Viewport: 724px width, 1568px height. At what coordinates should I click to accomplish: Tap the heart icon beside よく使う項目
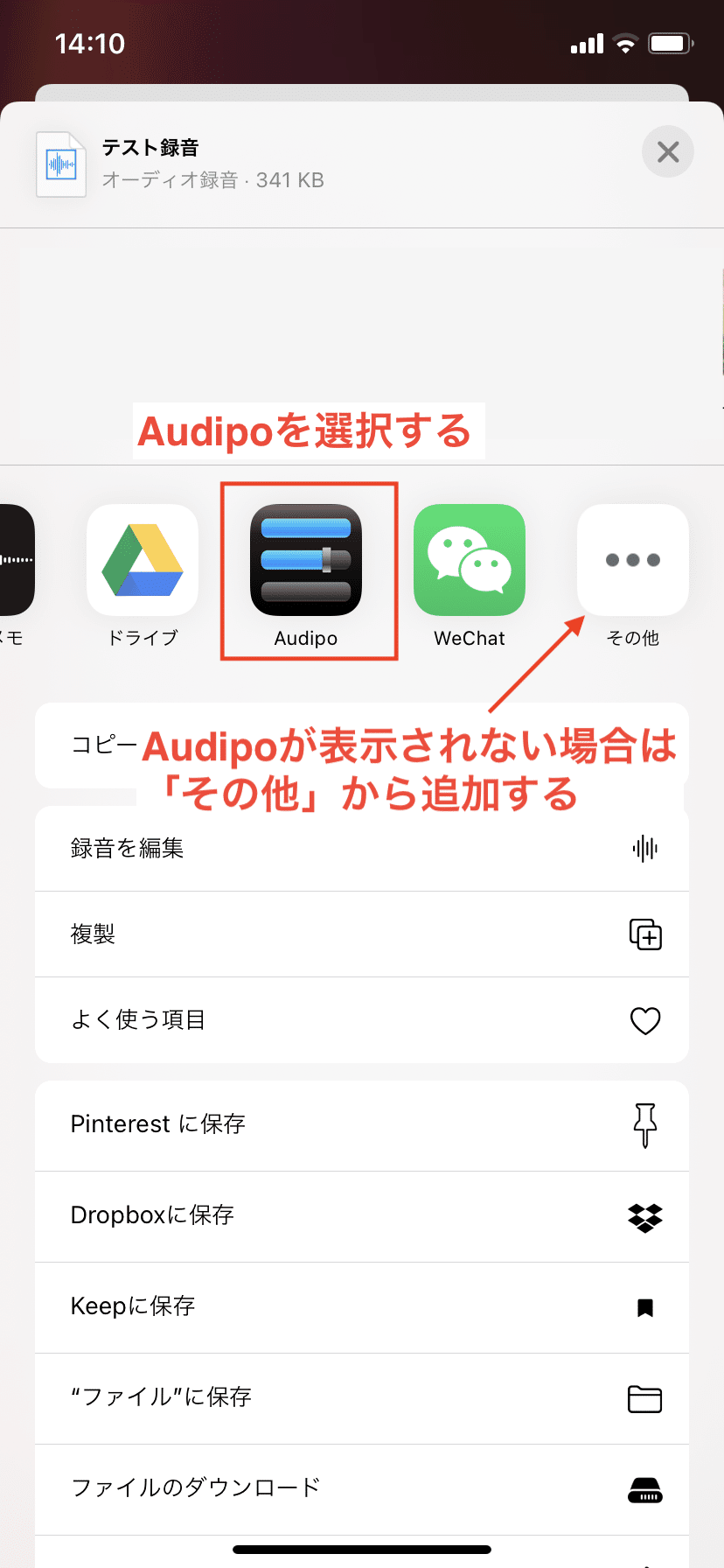pos(645,1020)
